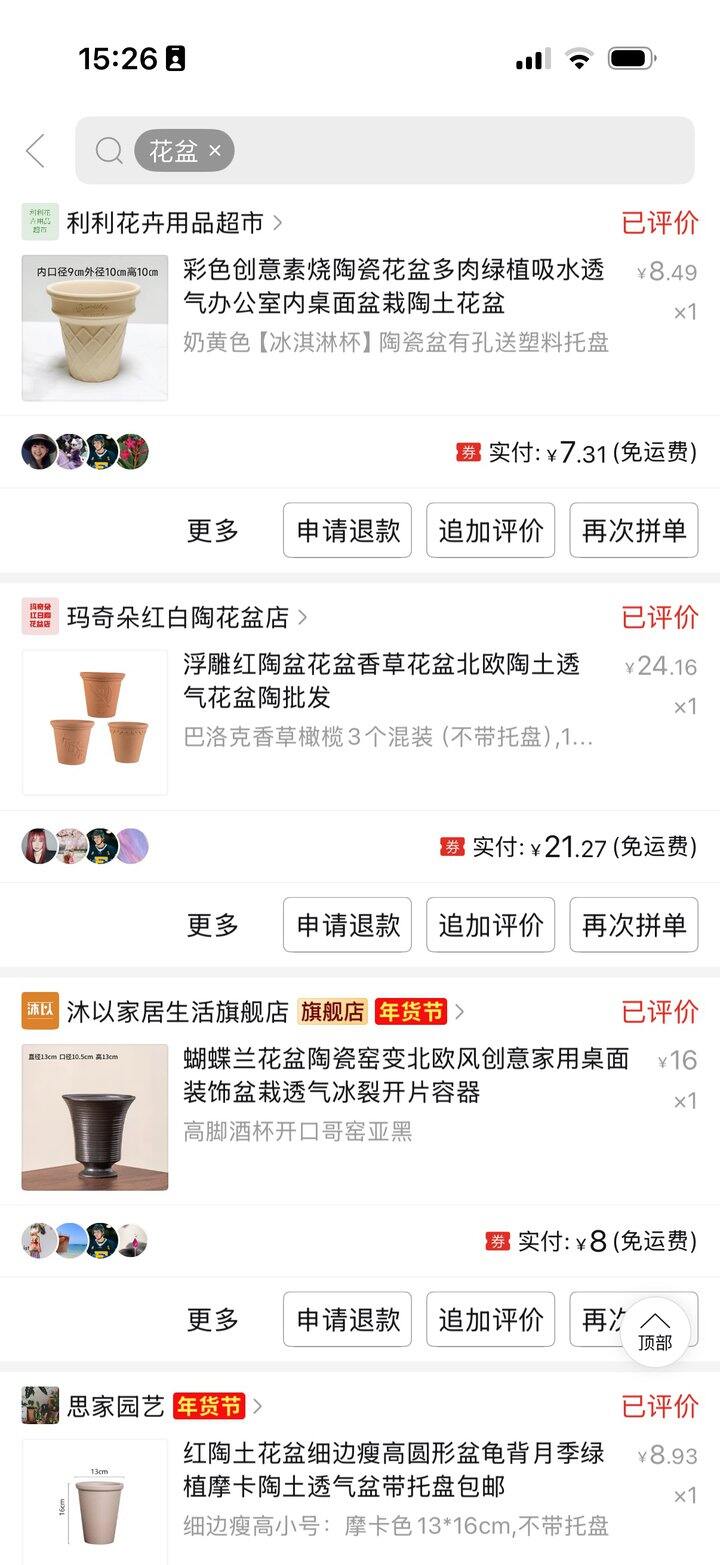Add a follow-up review for the 利利花卉用品超市 order
The image size is (720, 1565).
[490, 530]
